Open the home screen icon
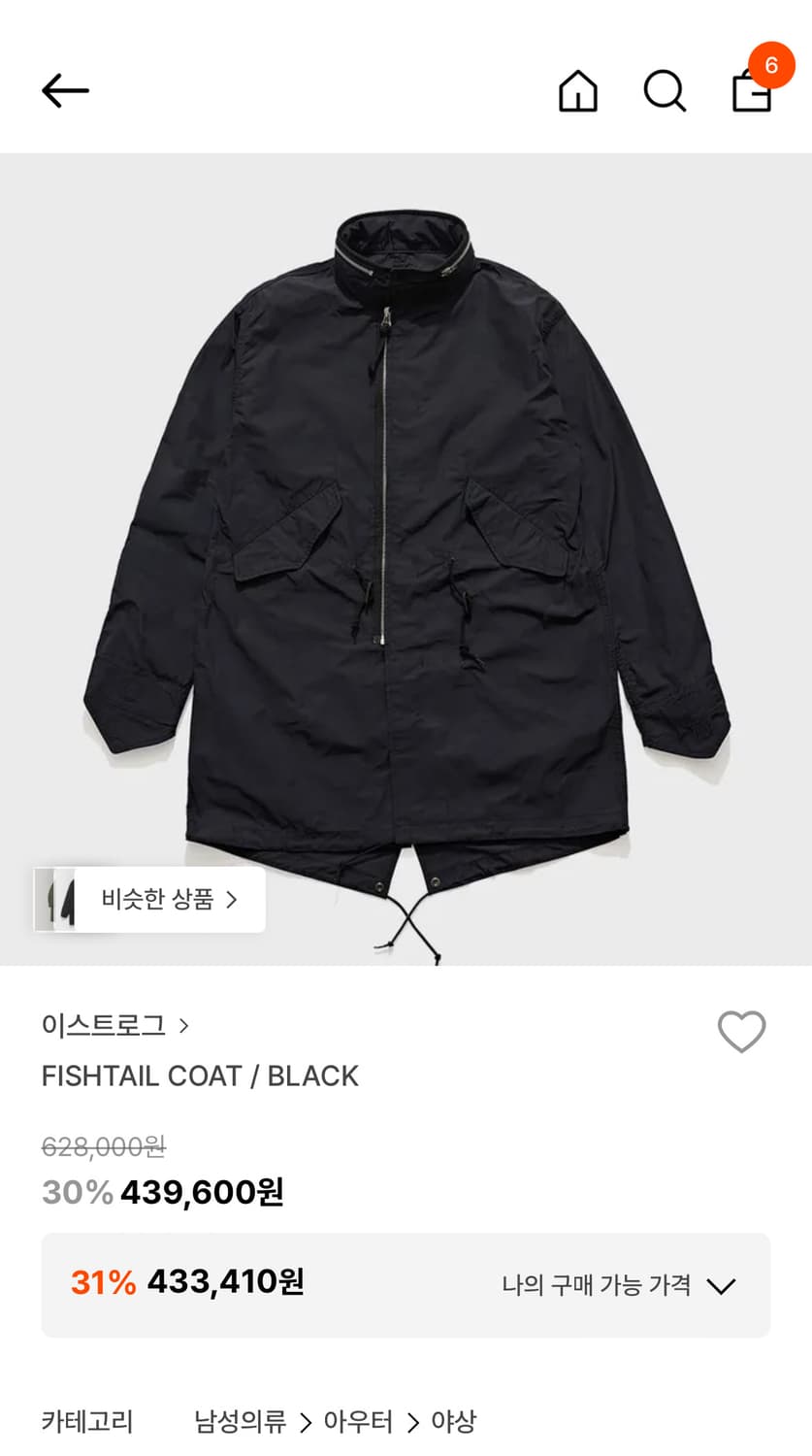The height and width of the screenshot is (1456, 812). pos(578,91)
